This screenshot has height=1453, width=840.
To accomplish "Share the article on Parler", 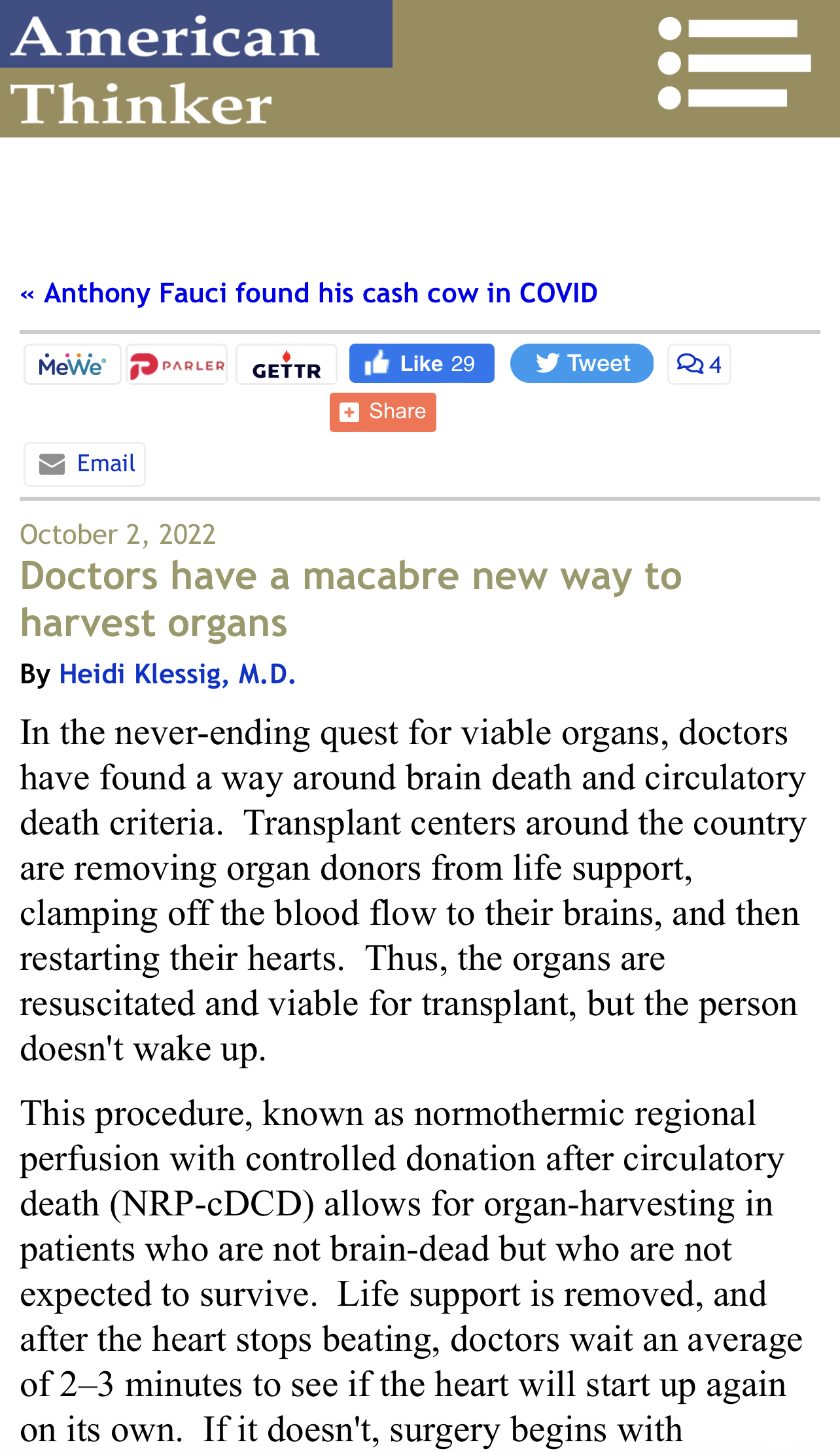I will (177, 365).
